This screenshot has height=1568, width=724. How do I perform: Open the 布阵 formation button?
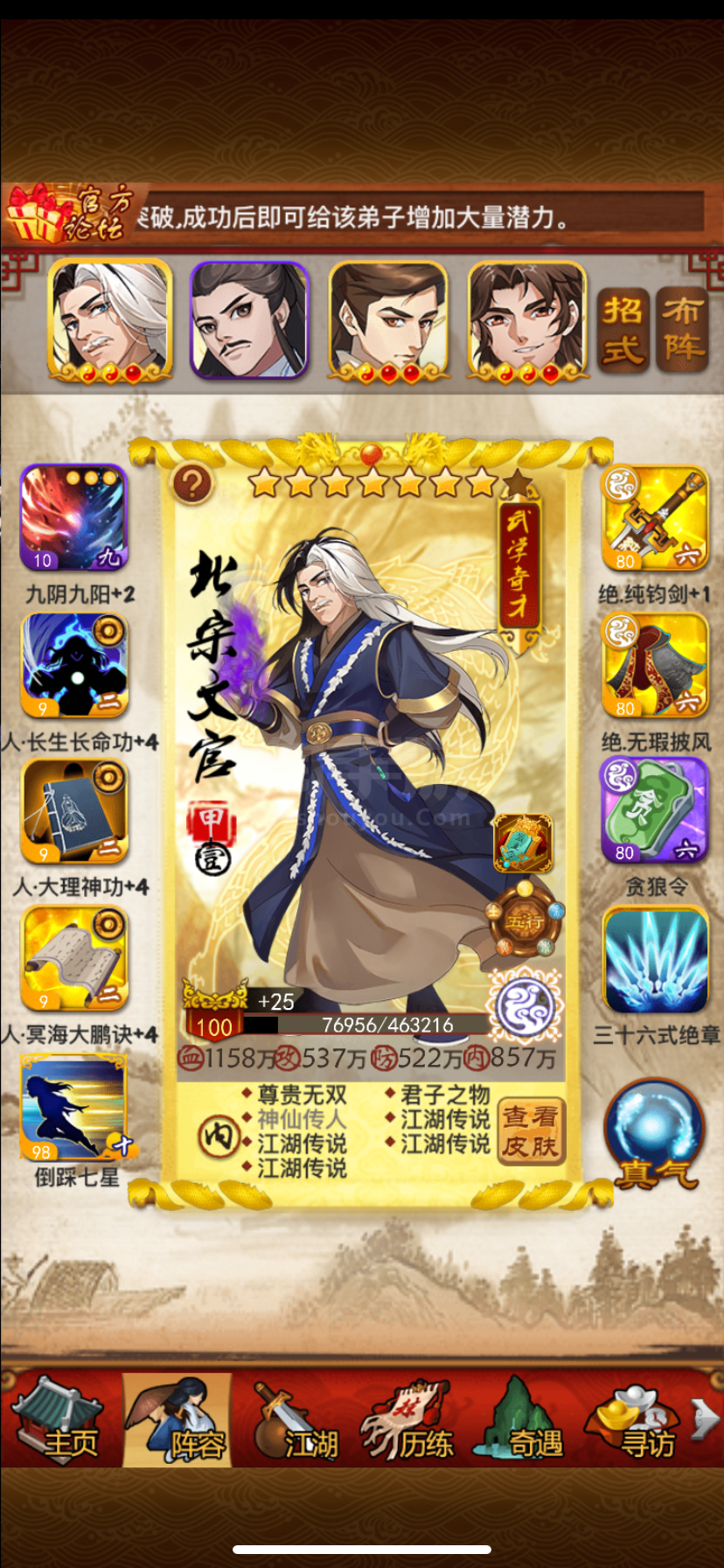682,330
